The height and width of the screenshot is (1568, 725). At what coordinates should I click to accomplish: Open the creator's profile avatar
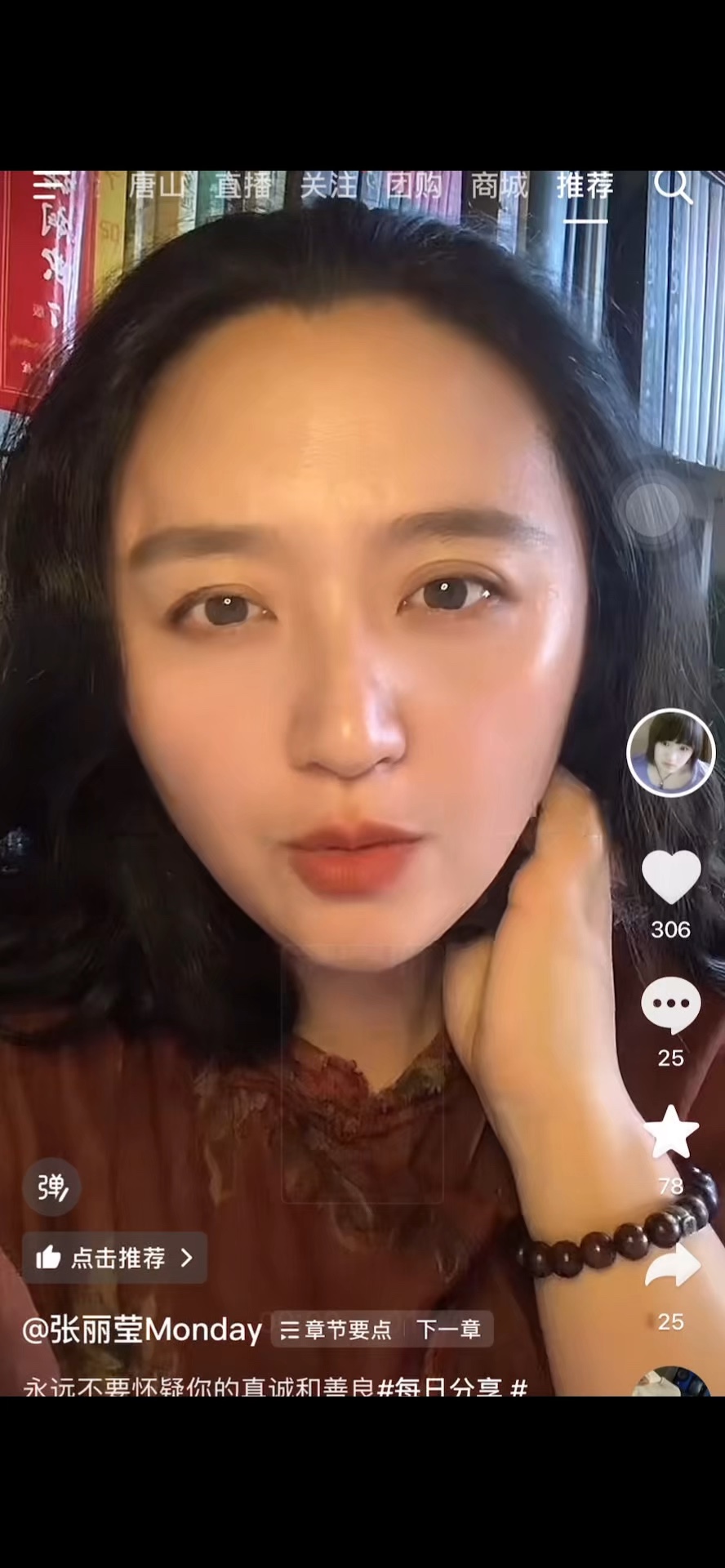click(x=670, y=752)
